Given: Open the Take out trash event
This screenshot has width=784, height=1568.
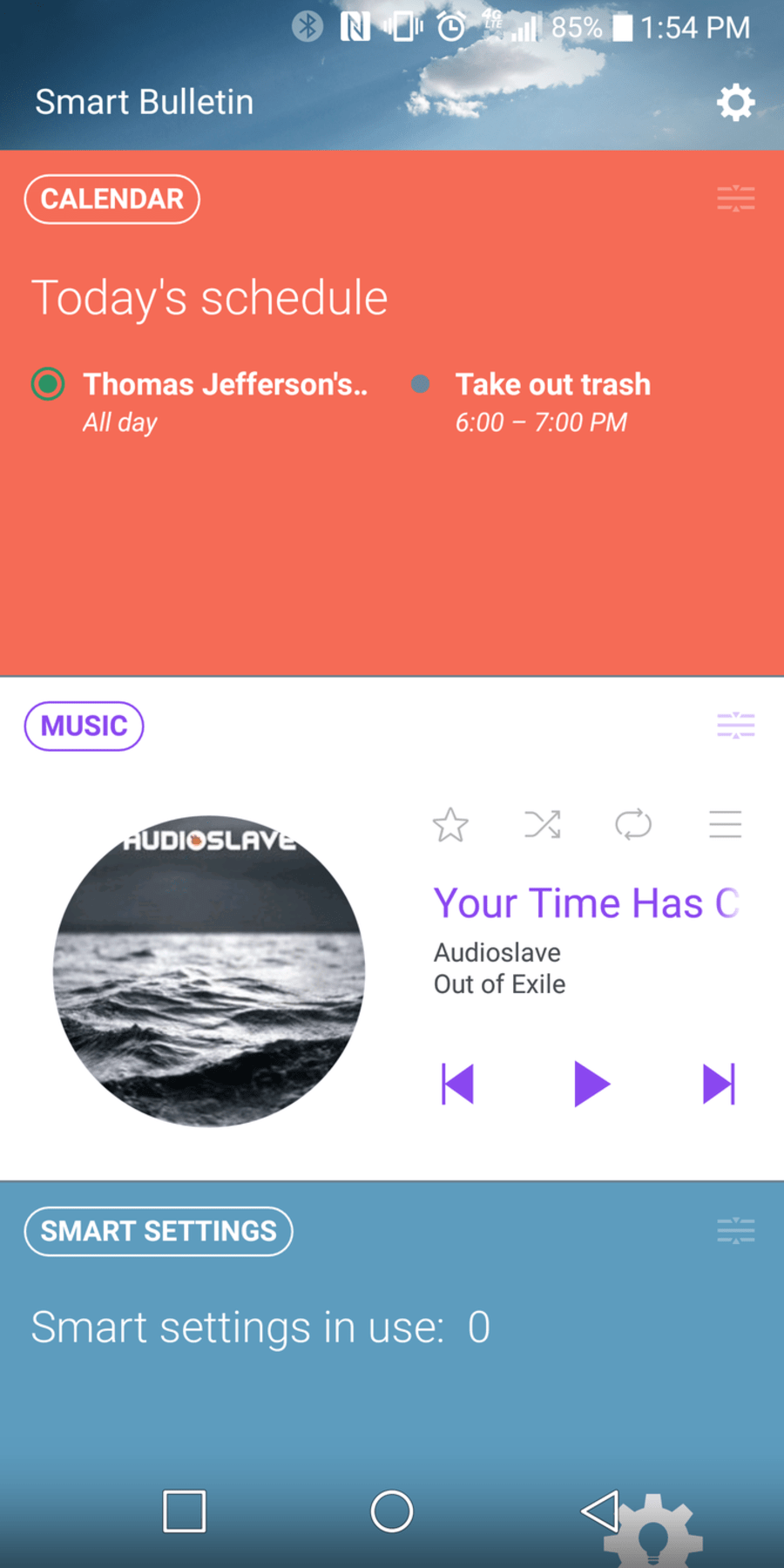Looking at the screenshot, I should tap(531, 402).
